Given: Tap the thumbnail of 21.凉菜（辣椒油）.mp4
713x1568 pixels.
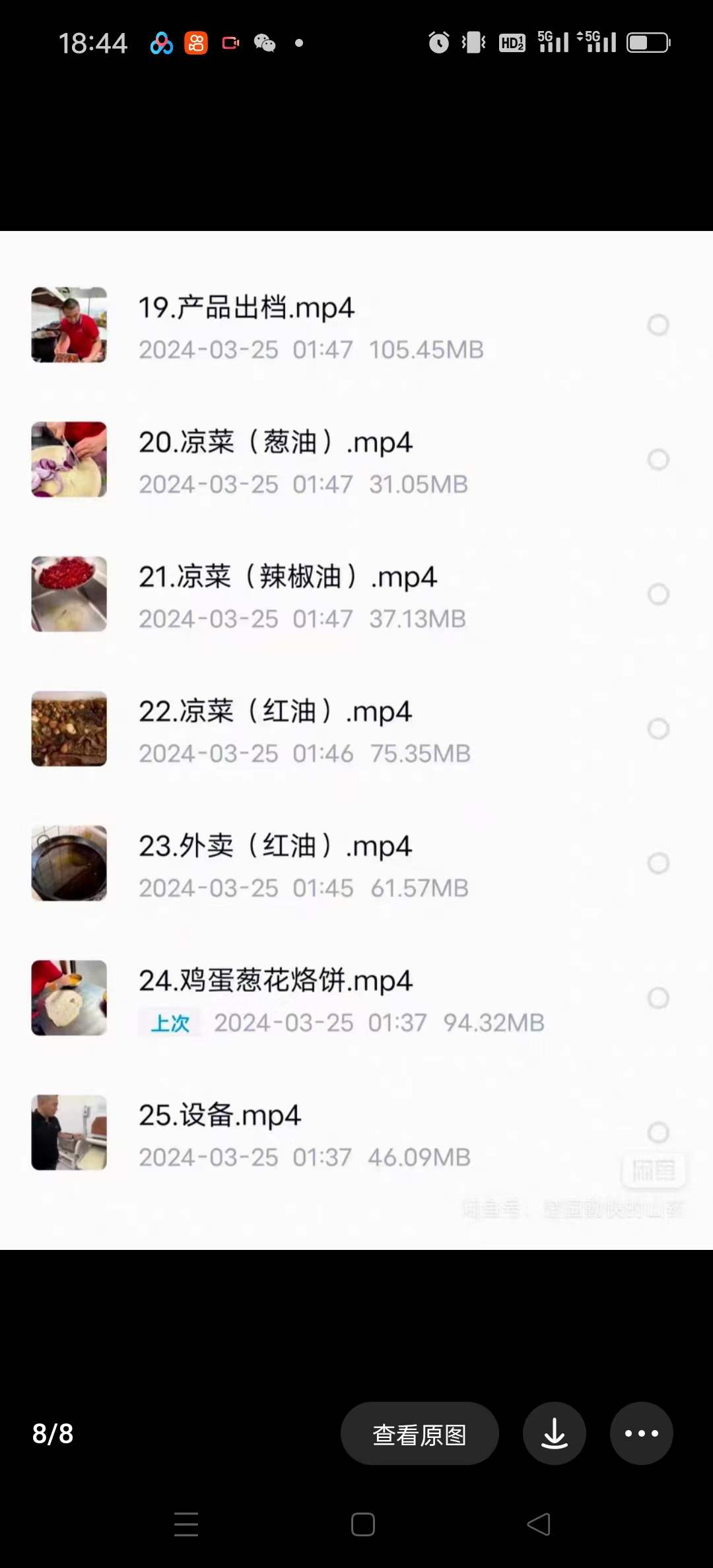Looking at the screenshot, I should (x=68, y=594).
